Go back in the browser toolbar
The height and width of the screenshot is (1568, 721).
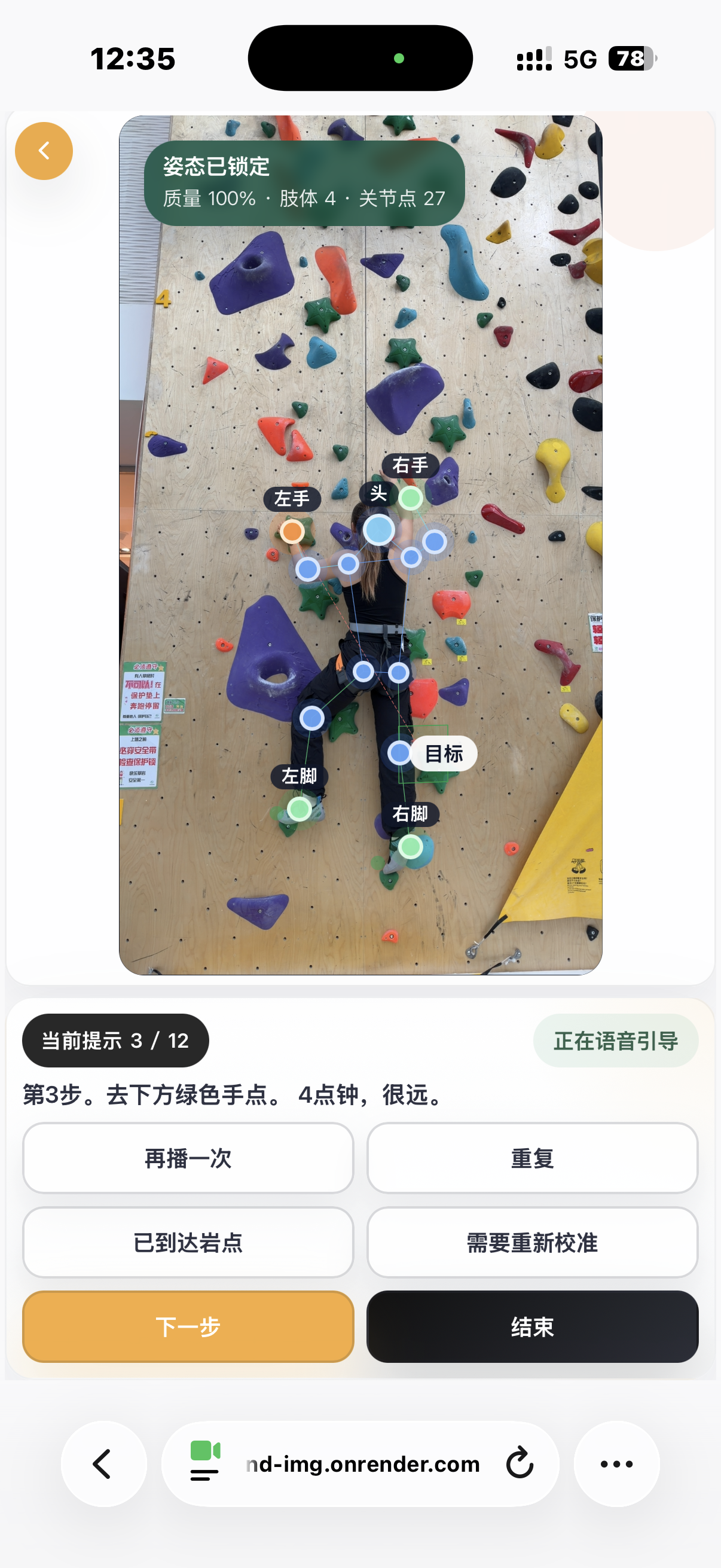coord(103,1464)
